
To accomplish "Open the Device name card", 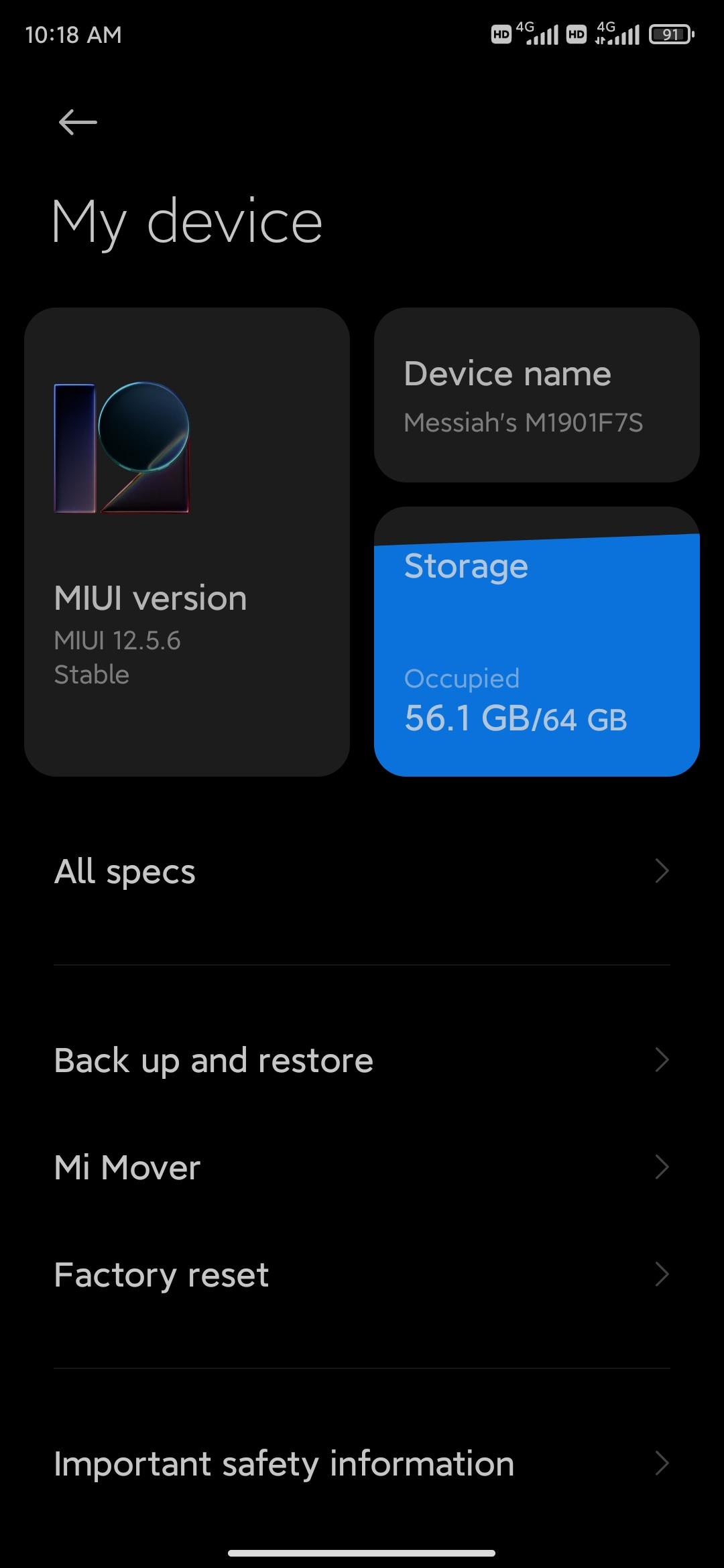I will click(536, 395).
